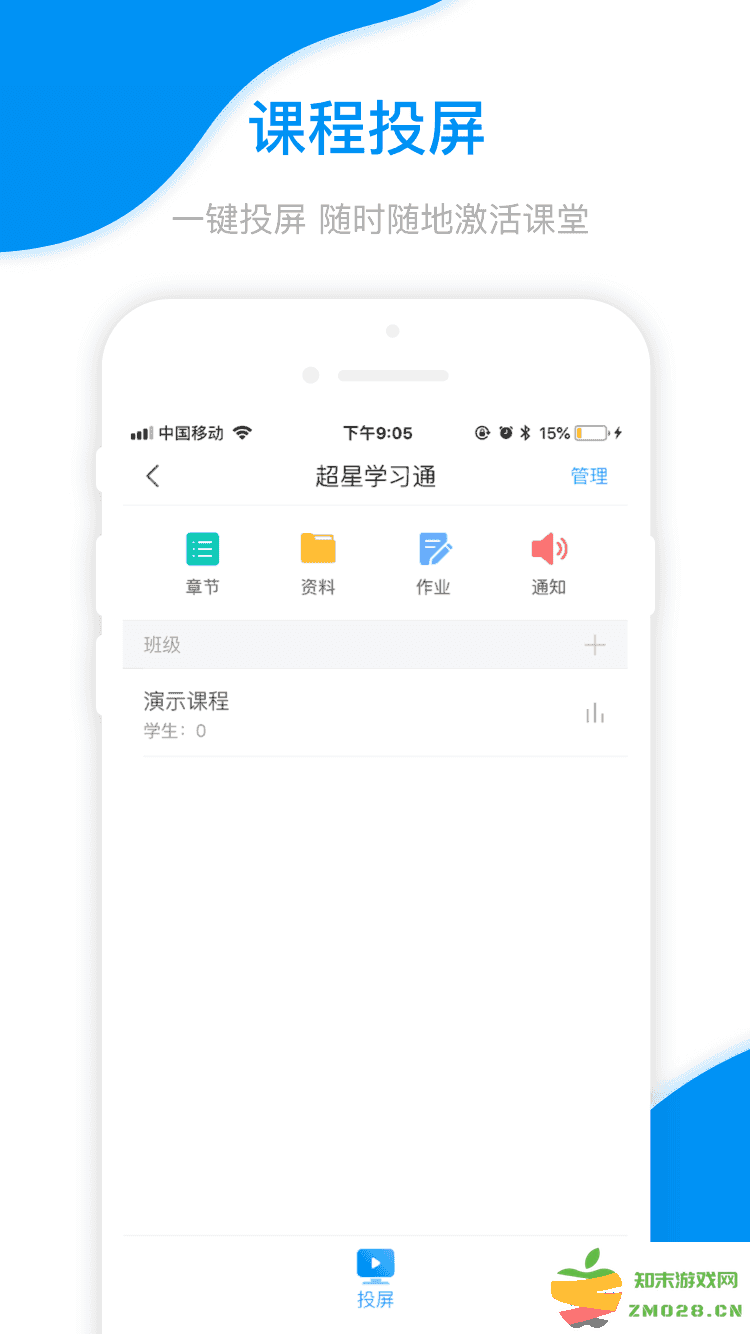Tap the alarm clock status bar icon
This screenshot has width=750, height=1334.
tap(504, 432)
